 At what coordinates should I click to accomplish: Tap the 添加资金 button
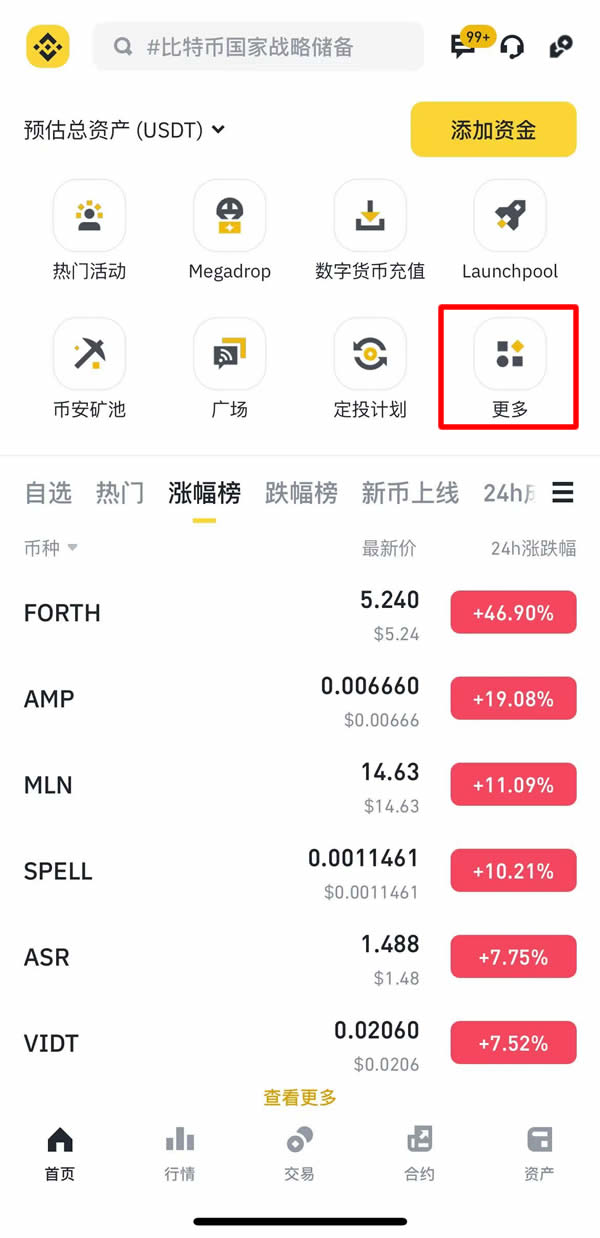pos(493,130)
